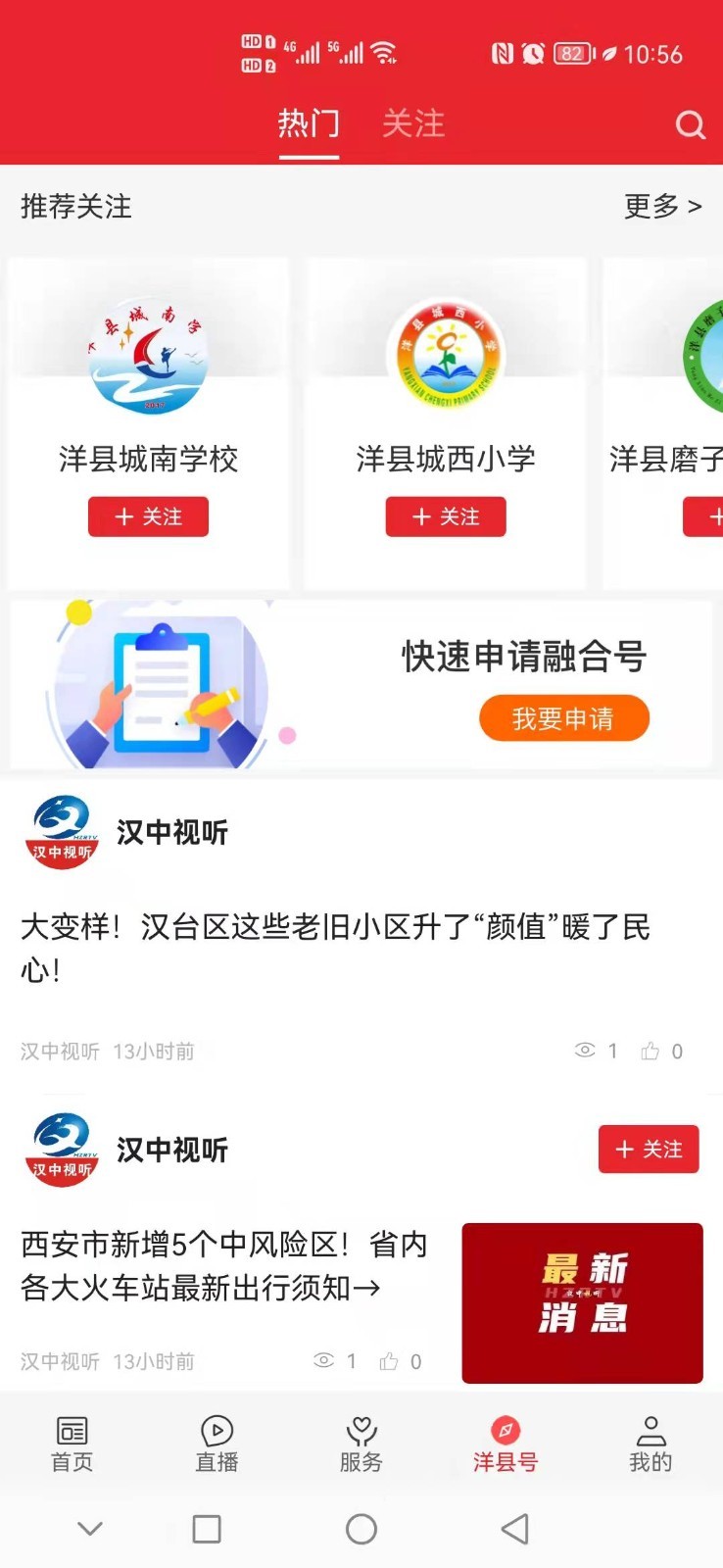The image size is (723, 1568).
Task: Go to the 首页 tab
Action: 72,1445
